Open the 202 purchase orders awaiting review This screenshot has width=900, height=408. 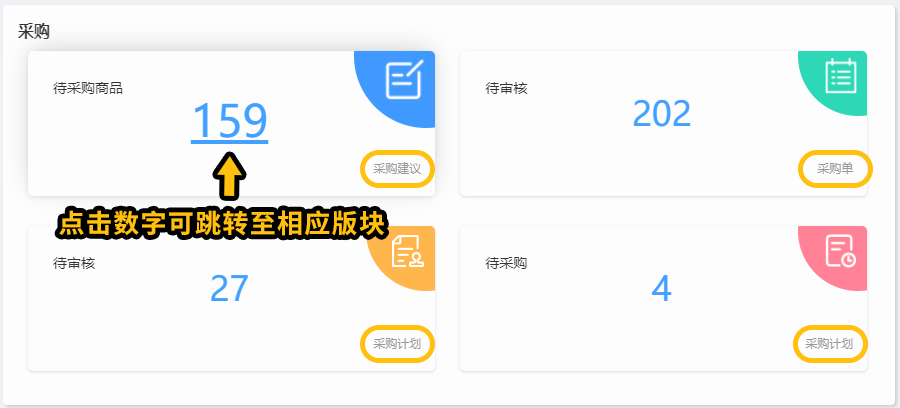click(x=661, y=114)
